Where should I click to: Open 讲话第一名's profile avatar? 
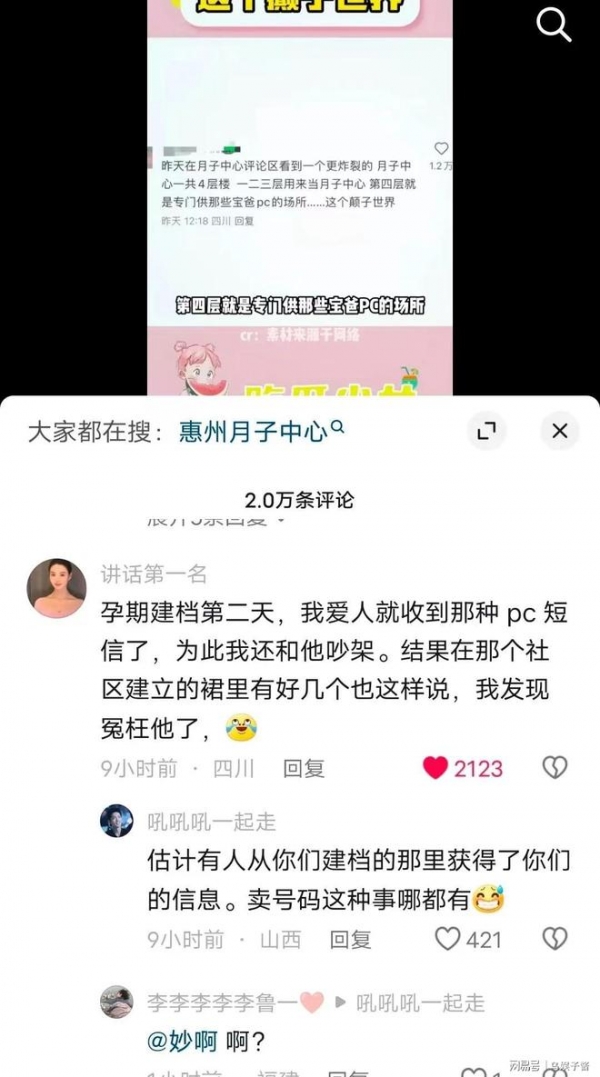tap(56, 588)
